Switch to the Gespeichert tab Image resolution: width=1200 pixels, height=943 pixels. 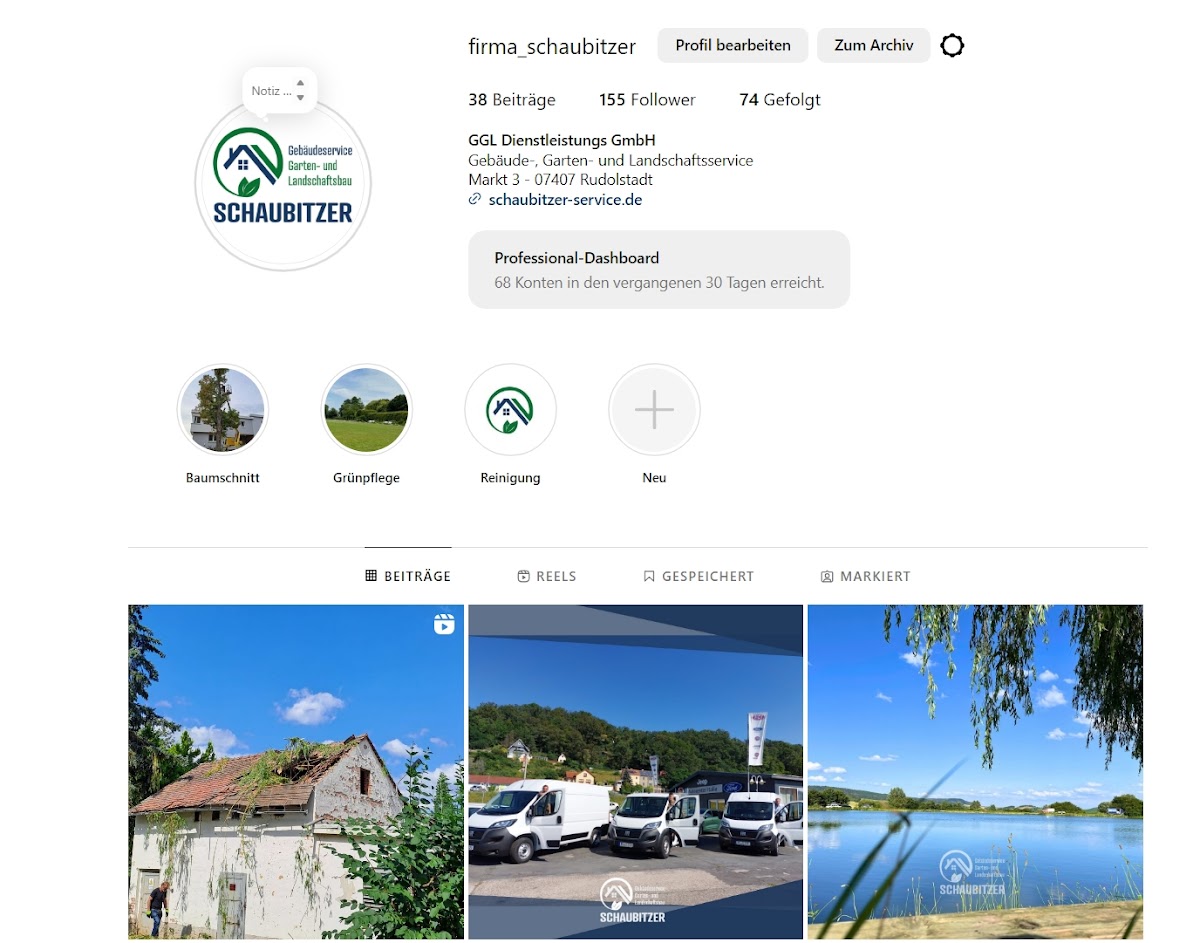(698, 577)
